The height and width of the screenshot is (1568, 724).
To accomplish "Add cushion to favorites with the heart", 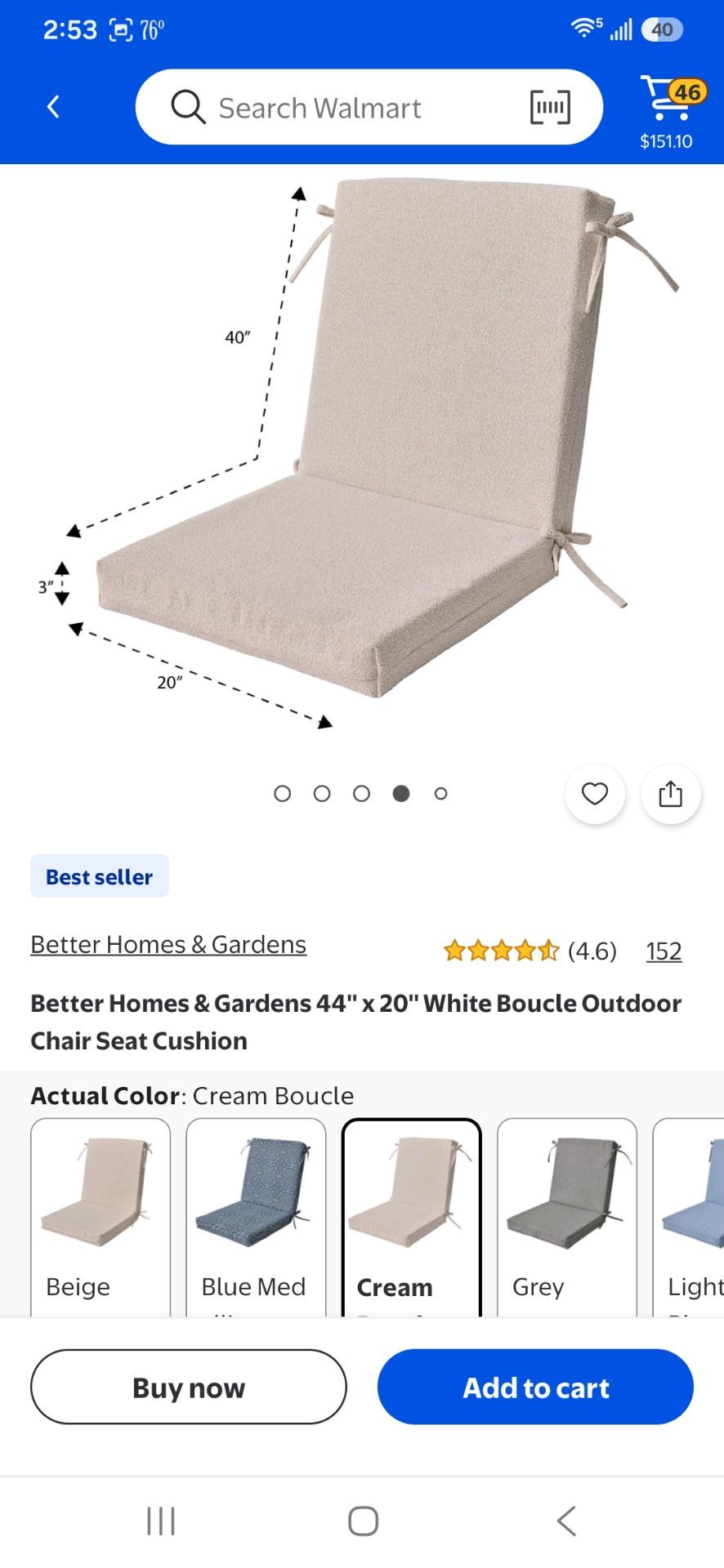I will (595, 794).
